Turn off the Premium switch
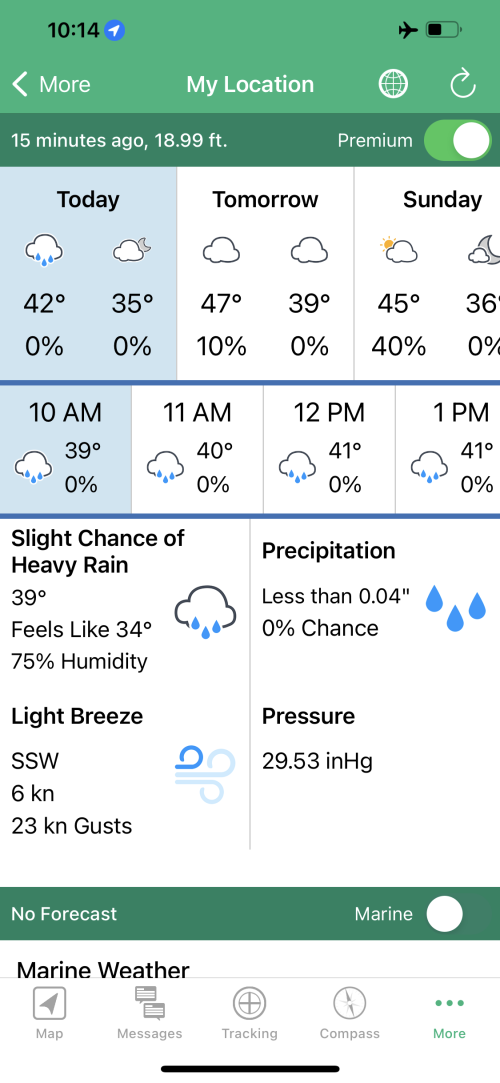The image size is (500, 1083). (x=459, y=141)
